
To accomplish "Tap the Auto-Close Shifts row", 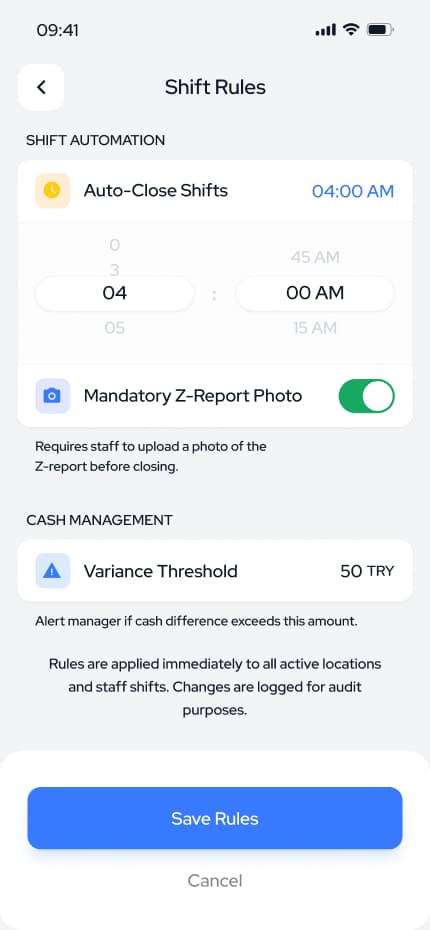I will (215, 191).
